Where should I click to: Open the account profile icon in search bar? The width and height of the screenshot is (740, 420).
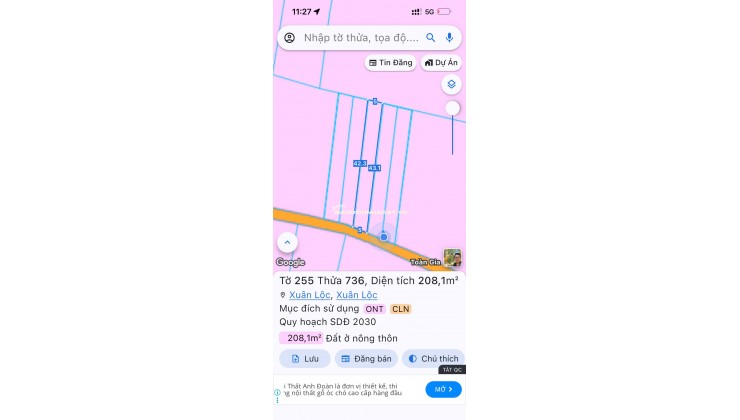pos(289,38)
